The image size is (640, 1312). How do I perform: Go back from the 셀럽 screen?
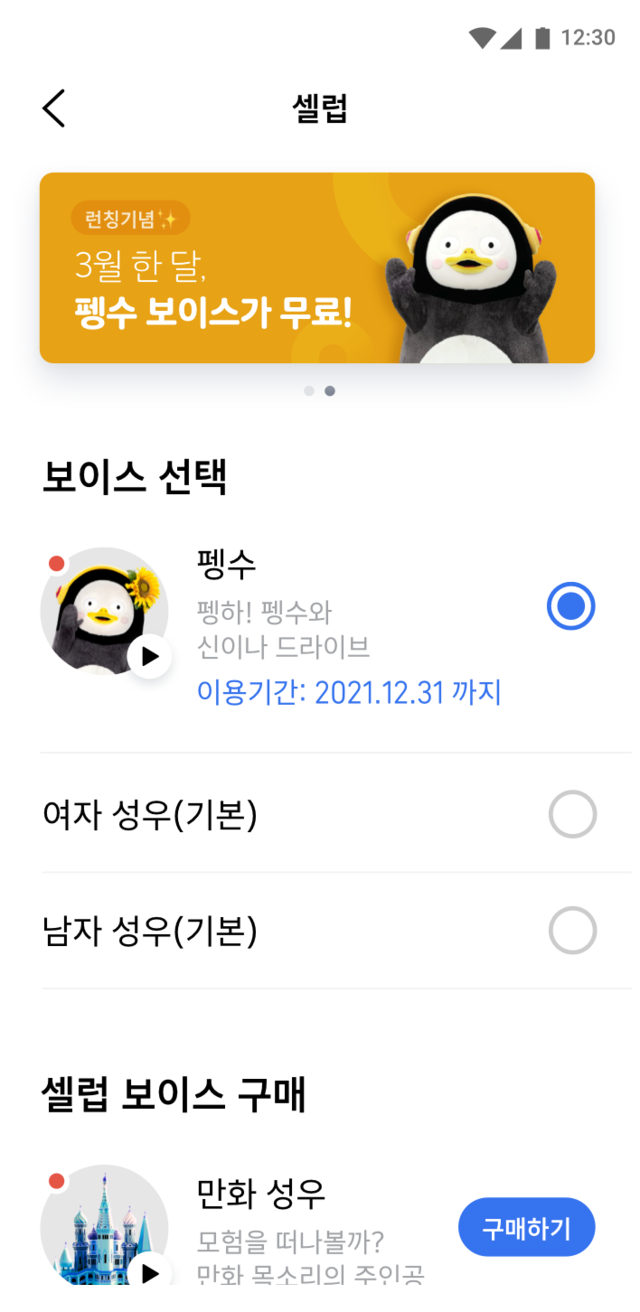(x=54, y=108)
